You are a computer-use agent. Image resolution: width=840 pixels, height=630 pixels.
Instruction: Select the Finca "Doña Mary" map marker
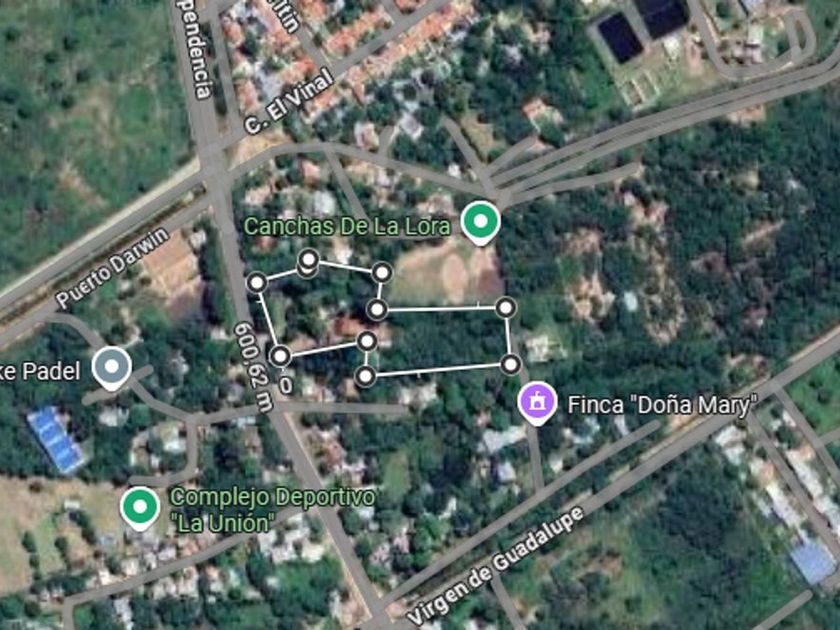[x=537, y=402]
